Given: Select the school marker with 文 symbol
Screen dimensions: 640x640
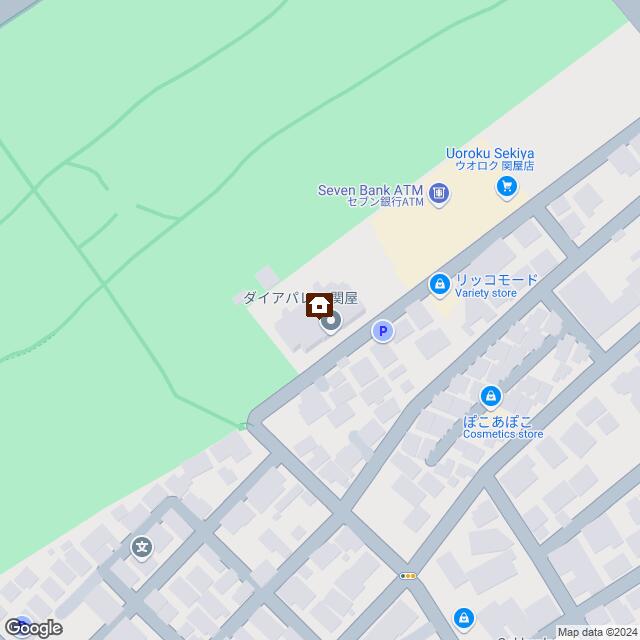Looking at the screenshot, I should 142,547.
